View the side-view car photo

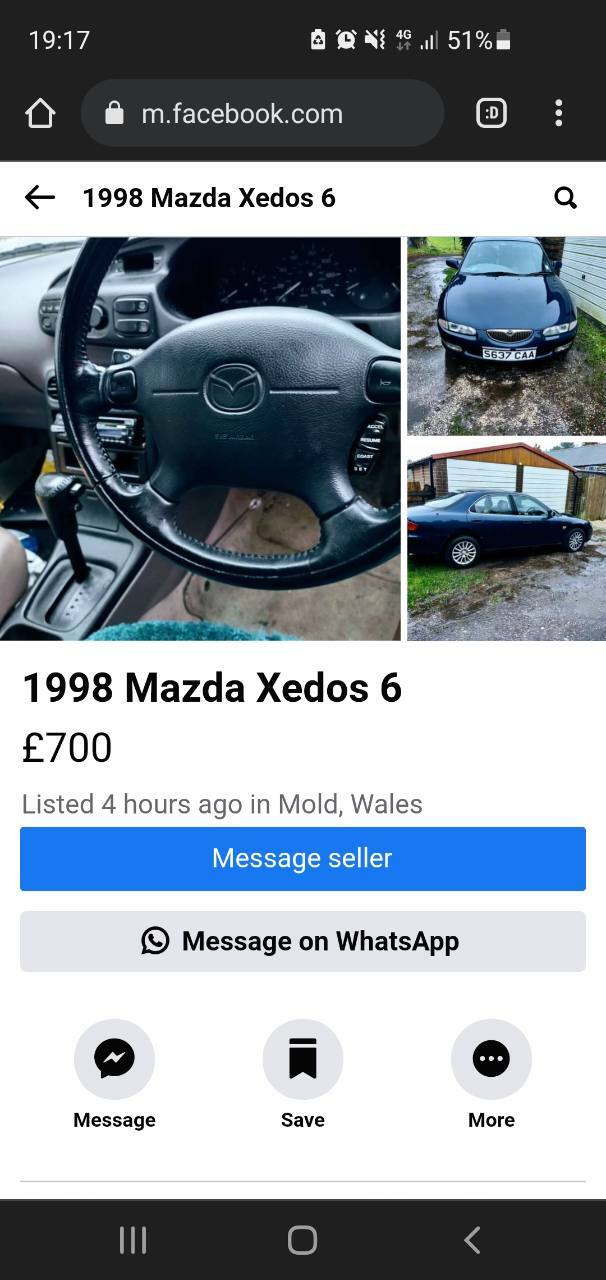(506, 541)
